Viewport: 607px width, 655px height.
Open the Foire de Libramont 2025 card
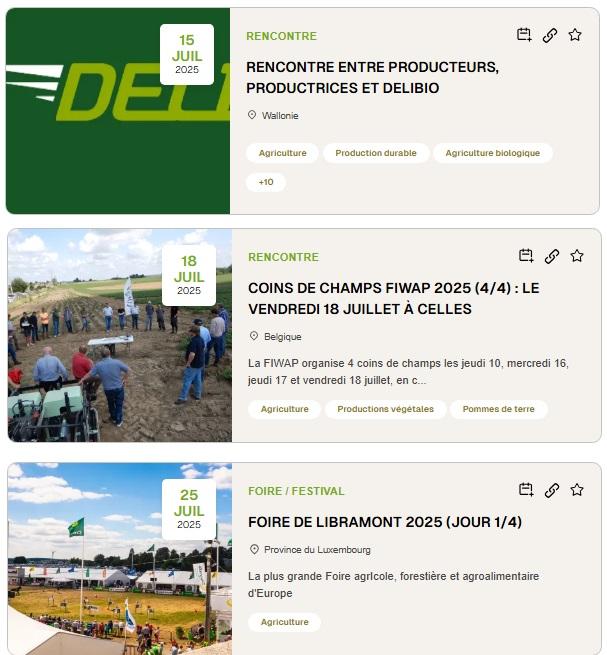[x=384, y=522]
